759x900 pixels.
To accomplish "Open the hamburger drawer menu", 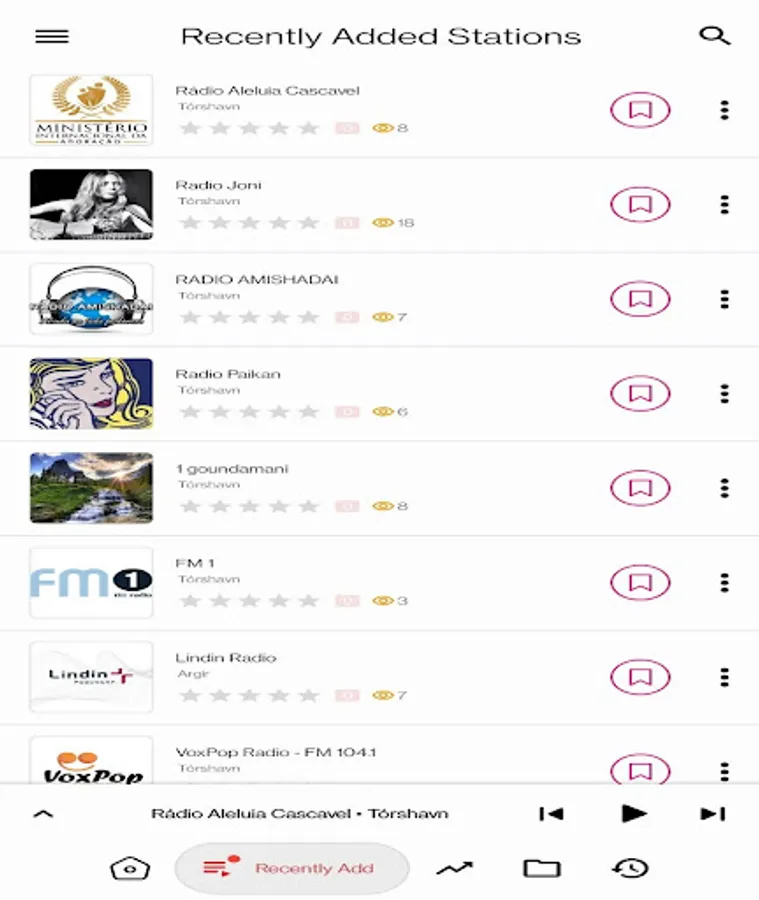I will pos(52,37).
